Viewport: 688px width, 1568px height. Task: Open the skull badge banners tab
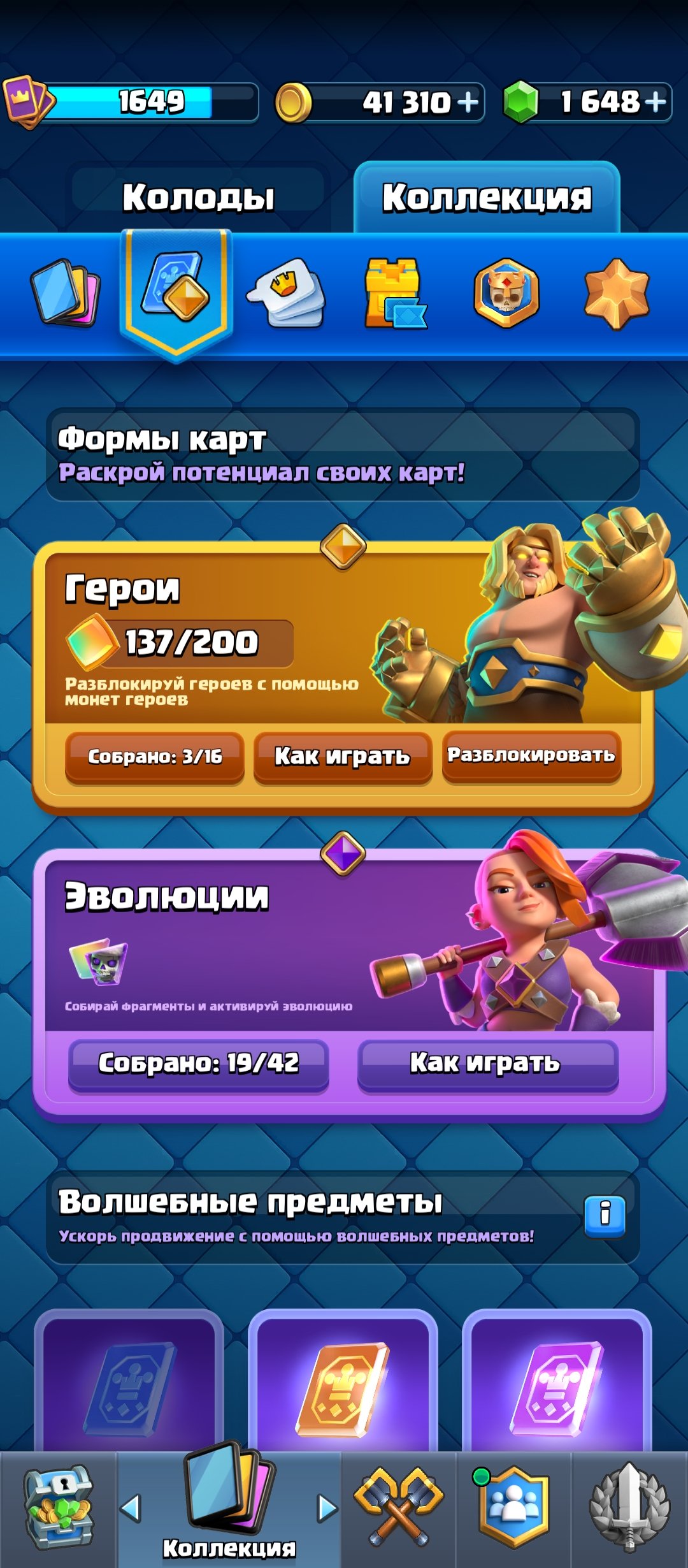[x=506, y=293]
